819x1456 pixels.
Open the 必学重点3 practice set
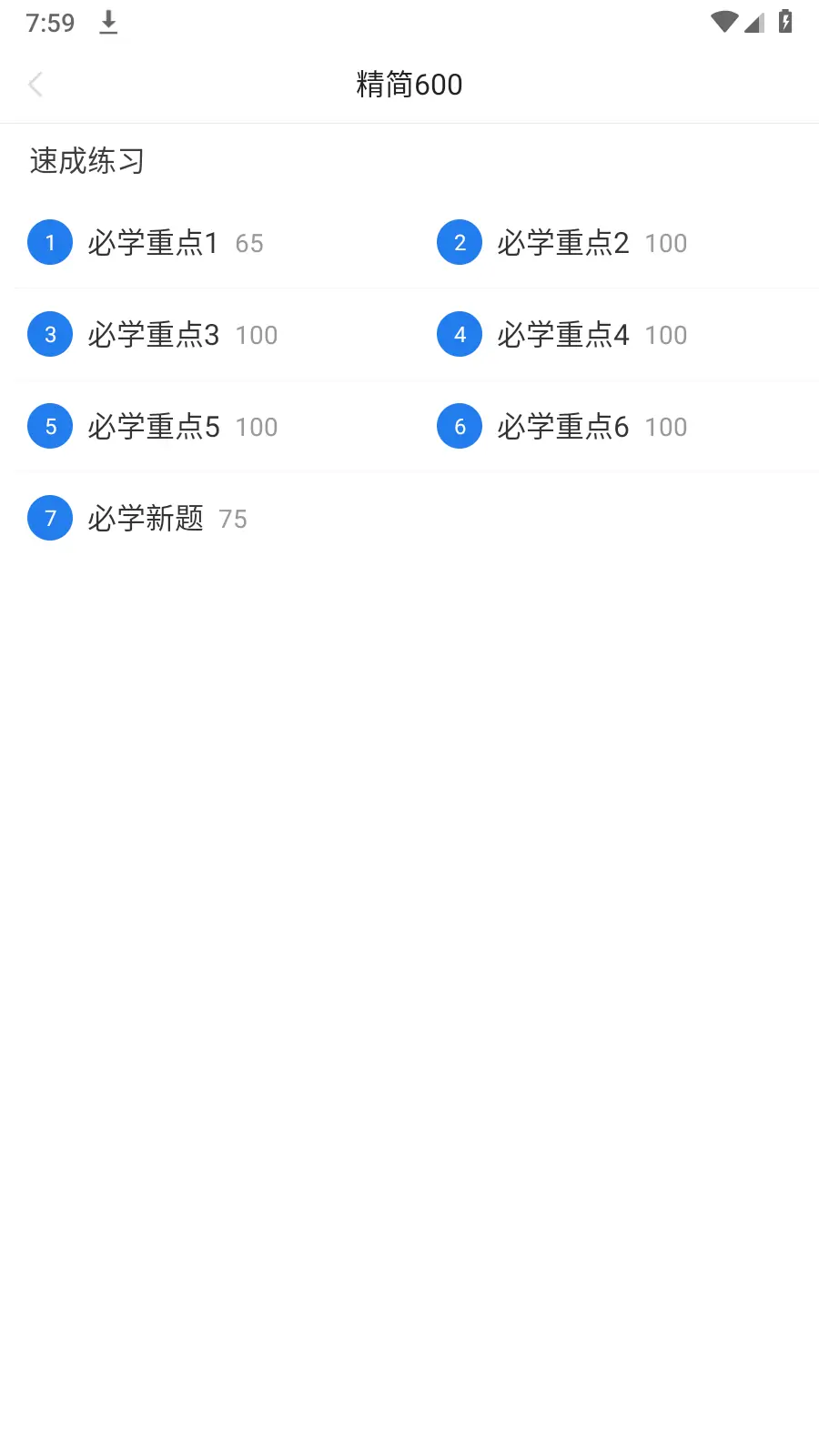click(x=151, y=334)
